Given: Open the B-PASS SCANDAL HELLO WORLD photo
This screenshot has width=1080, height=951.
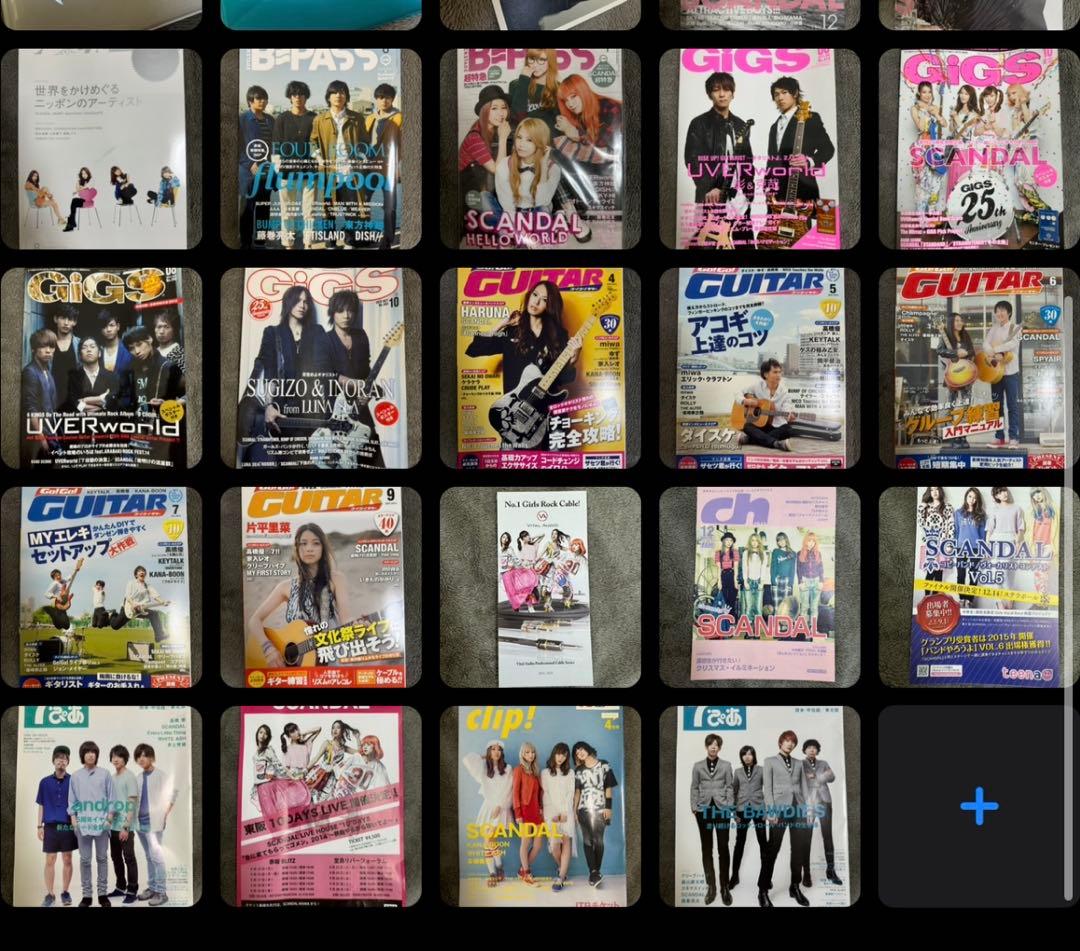Looking at the screenshot, I should click(540, 149).
